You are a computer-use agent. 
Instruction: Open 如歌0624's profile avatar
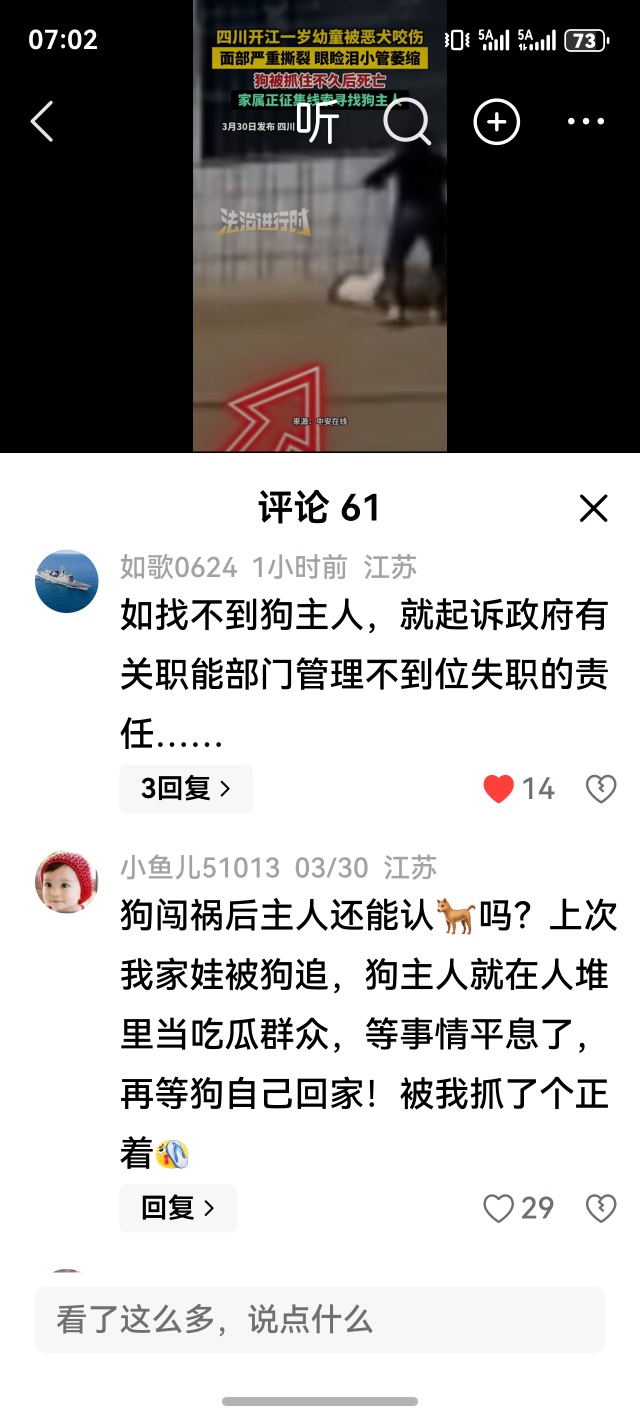tap(67, 581)
